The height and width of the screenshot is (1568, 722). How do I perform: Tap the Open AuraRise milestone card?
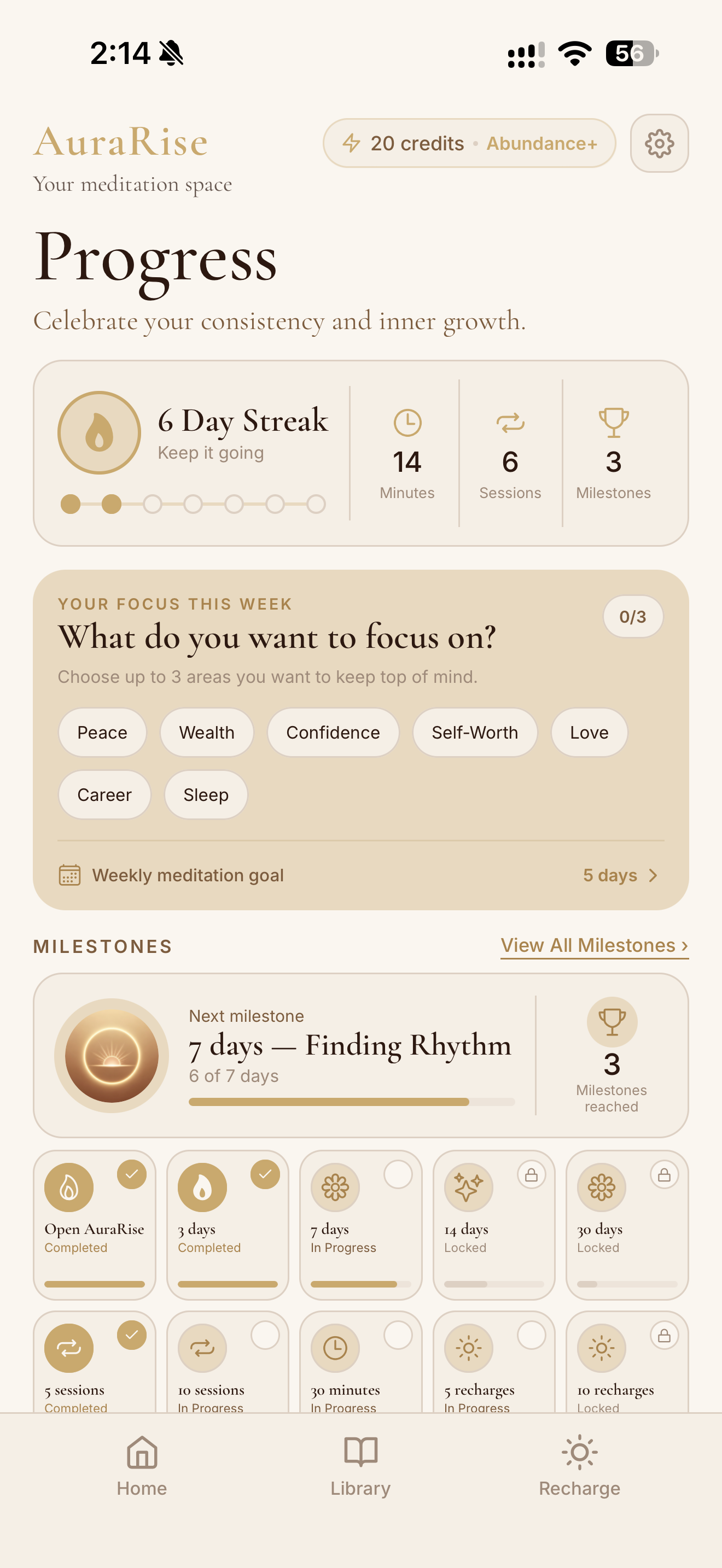pyautogui.click(x=95, y=1225)
